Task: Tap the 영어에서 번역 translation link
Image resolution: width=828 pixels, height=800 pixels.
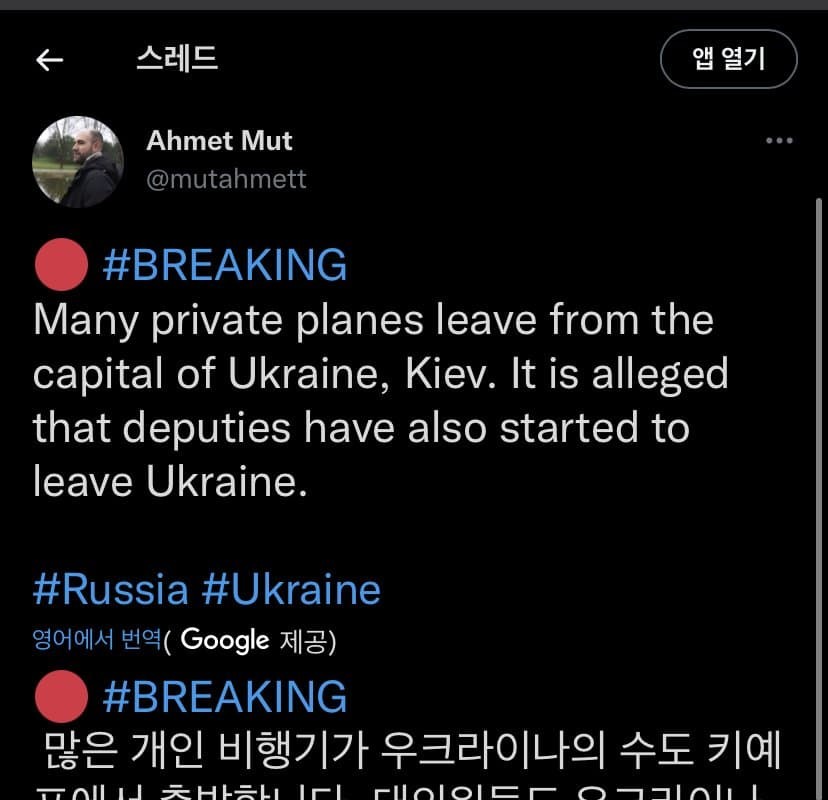Action: (x=96, y=640)
